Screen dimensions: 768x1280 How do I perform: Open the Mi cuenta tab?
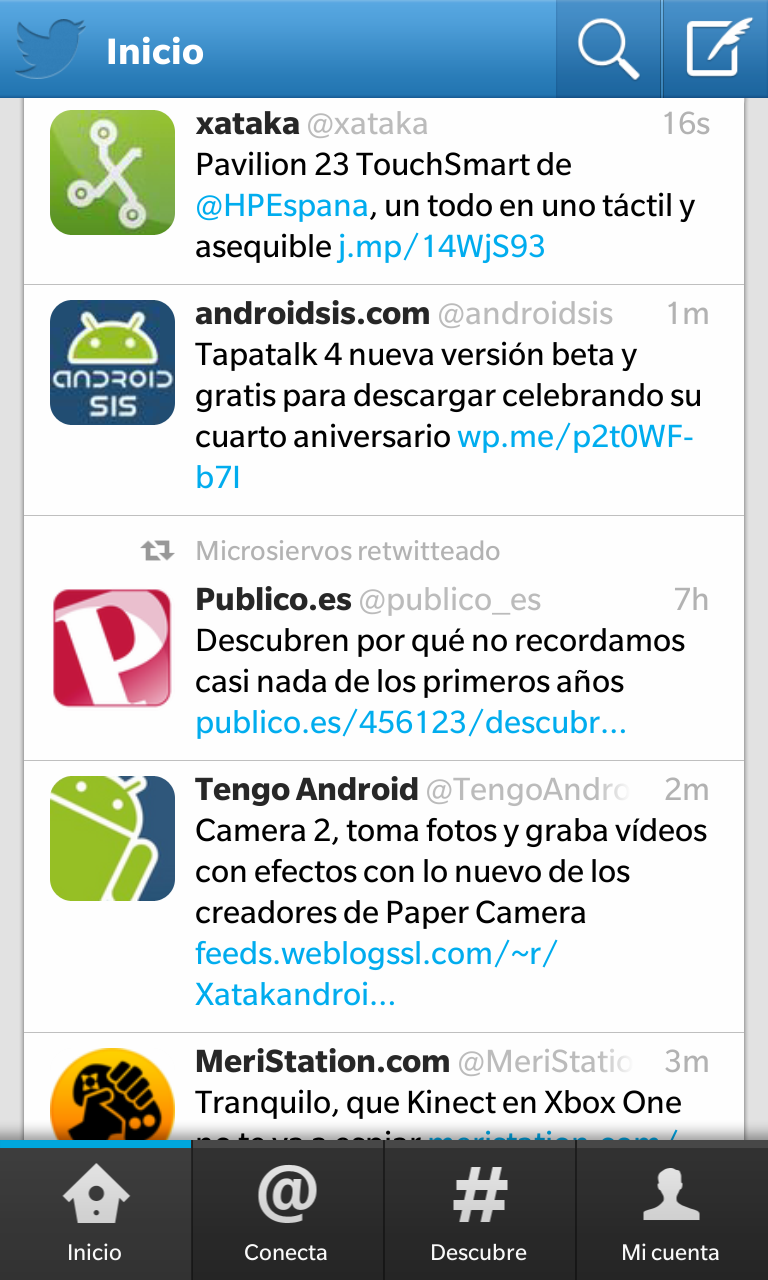pos(670,1212)
